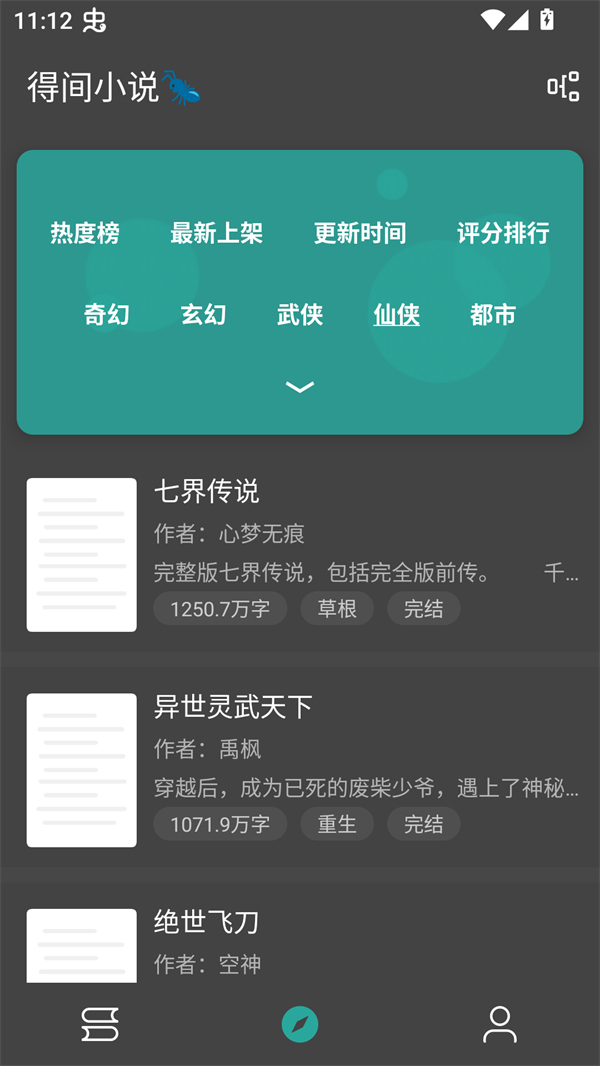Expand more categories with the down chevron
The image size is (600, 1066).
point(300,387)
